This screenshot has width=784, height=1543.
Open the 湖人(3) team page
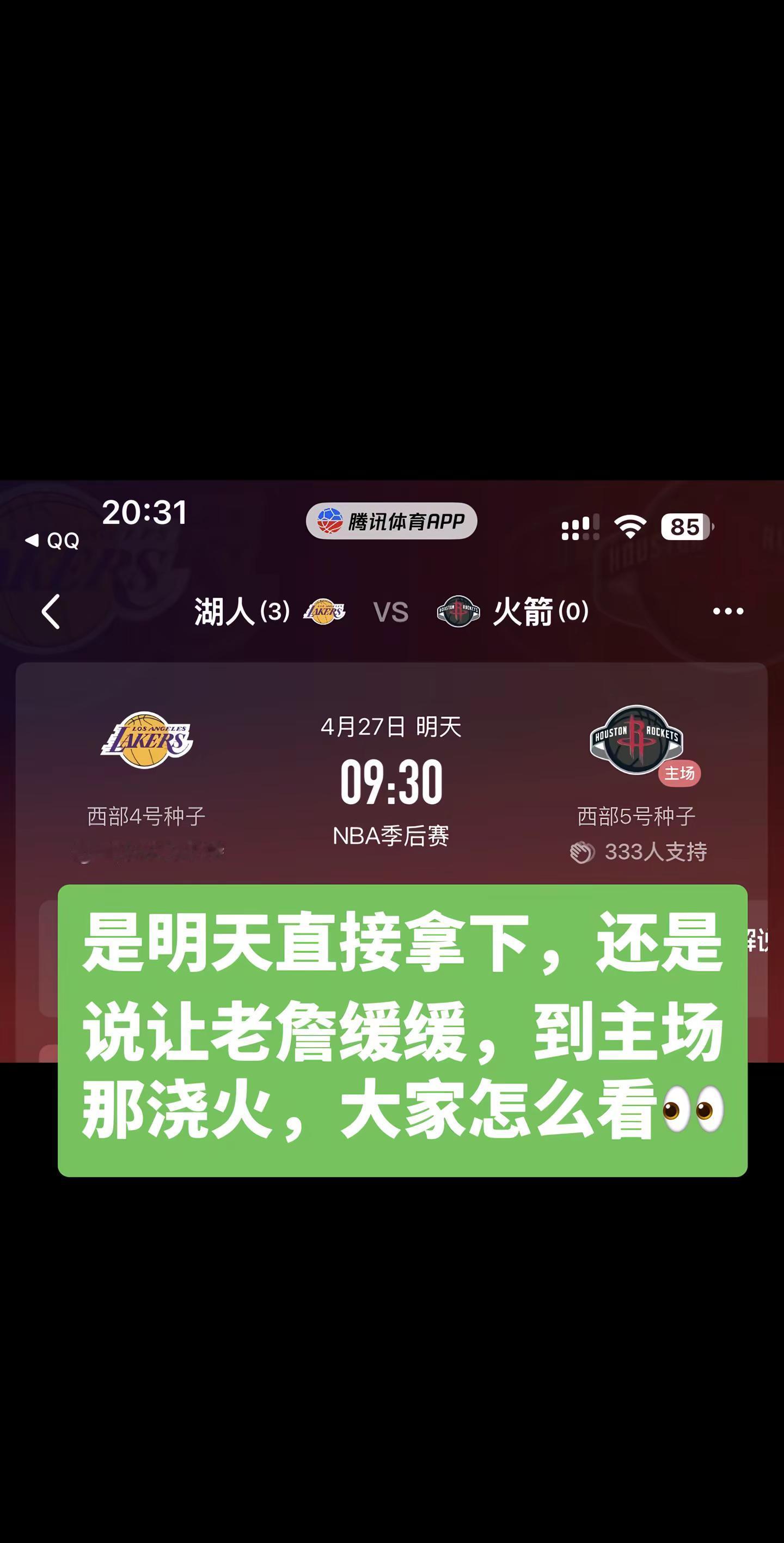pos(242,611)
